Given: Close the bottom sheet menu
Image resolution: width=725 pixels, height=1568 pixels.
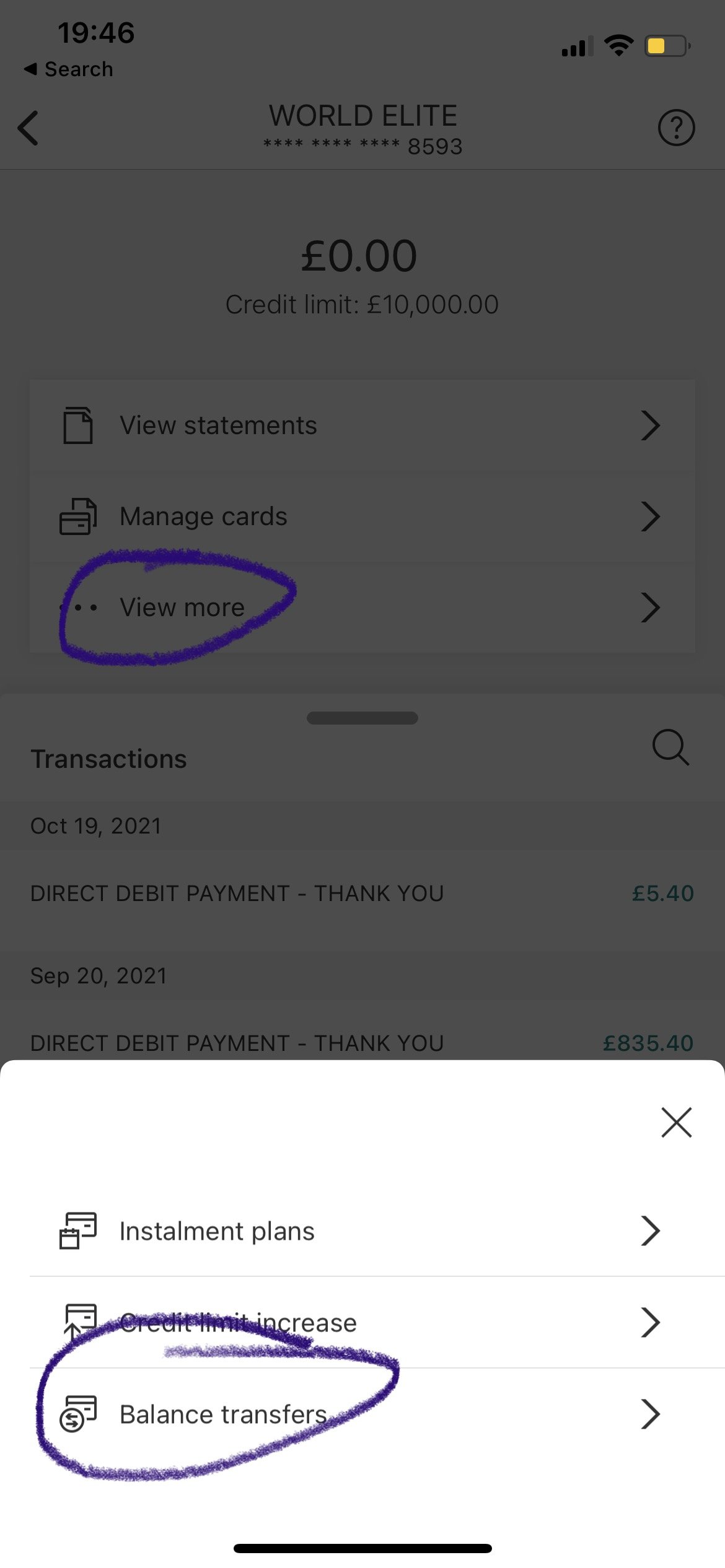Looking at the screenshot, I should click(x=675, y=1123).
